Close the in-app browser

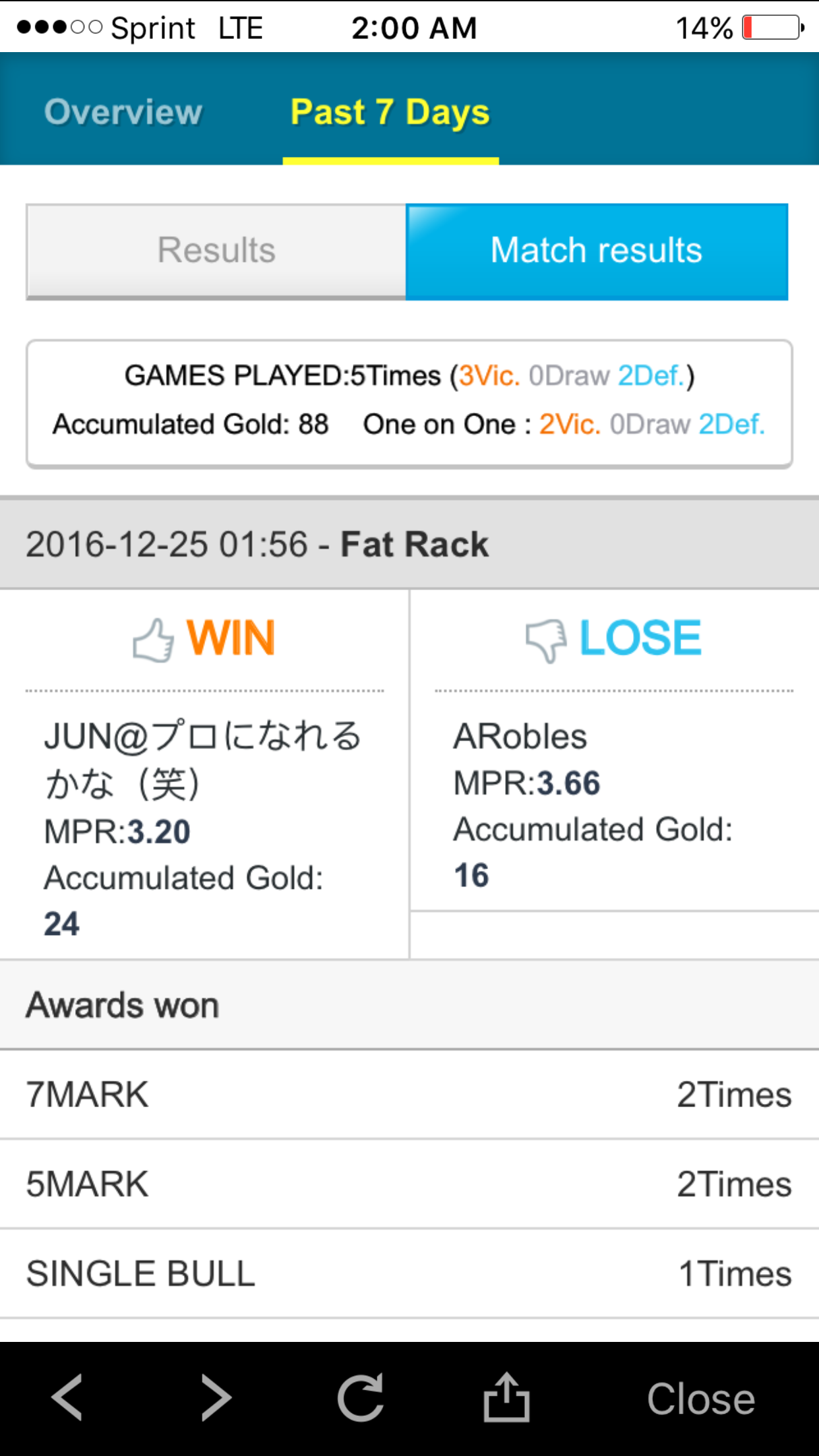(x=700, y=1399)
